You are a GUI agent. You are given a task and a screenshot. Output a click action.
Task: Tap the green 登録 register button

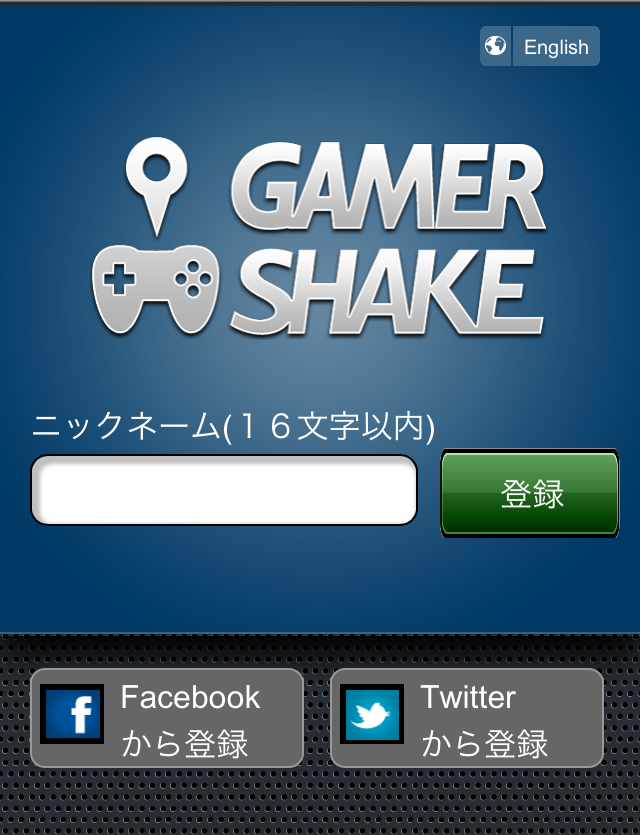(x=530, y=493)
